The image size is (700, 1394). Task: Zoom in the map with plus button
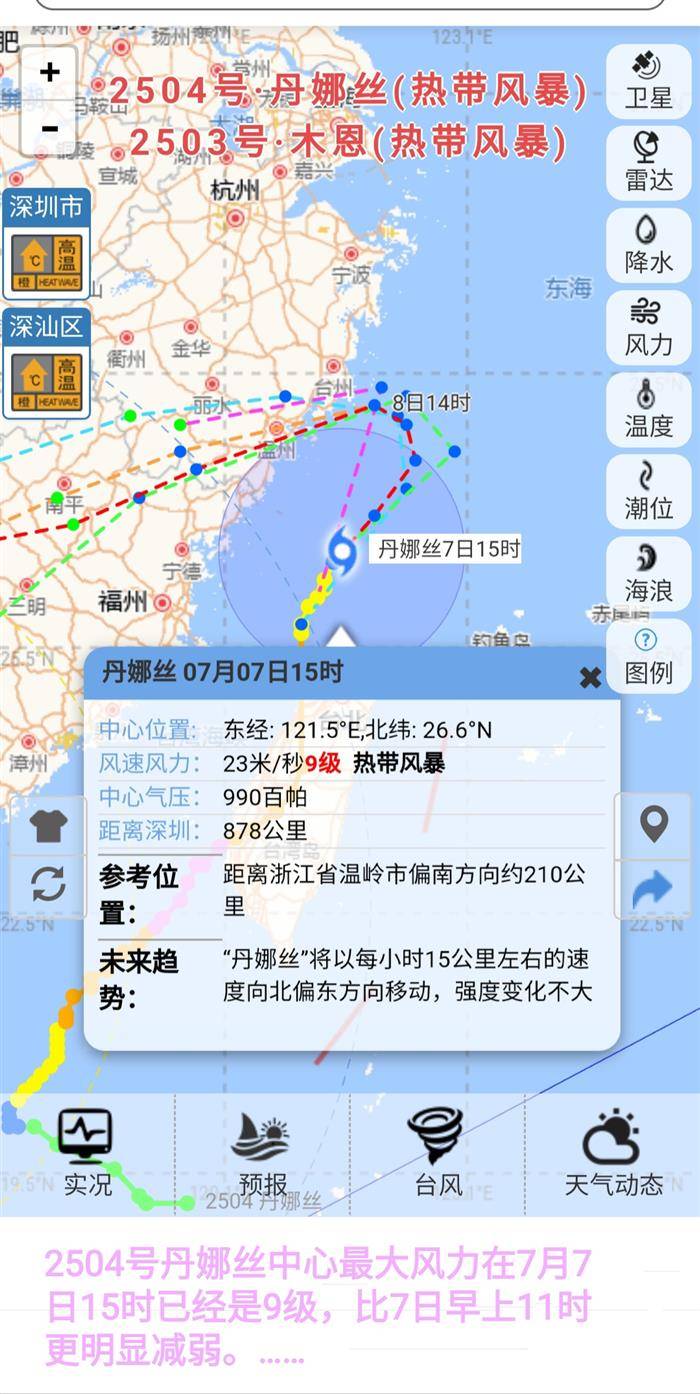(49, 73)
